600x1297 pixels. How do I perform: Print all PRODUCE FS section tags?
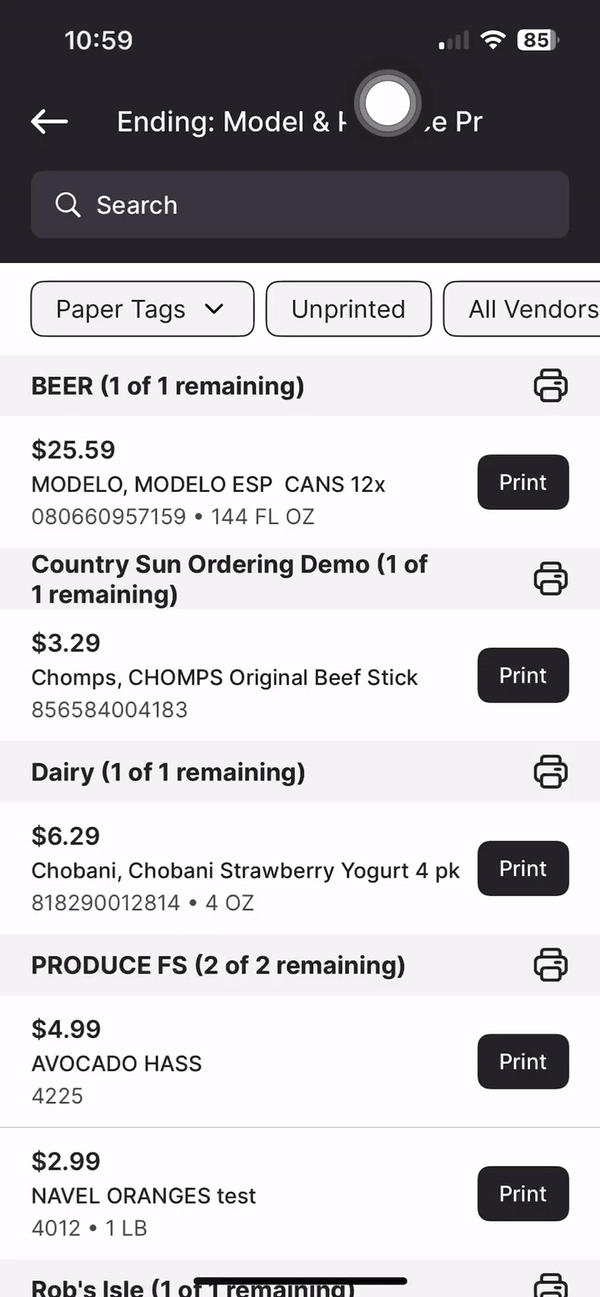pyautogui.click(x=550, y=964)
